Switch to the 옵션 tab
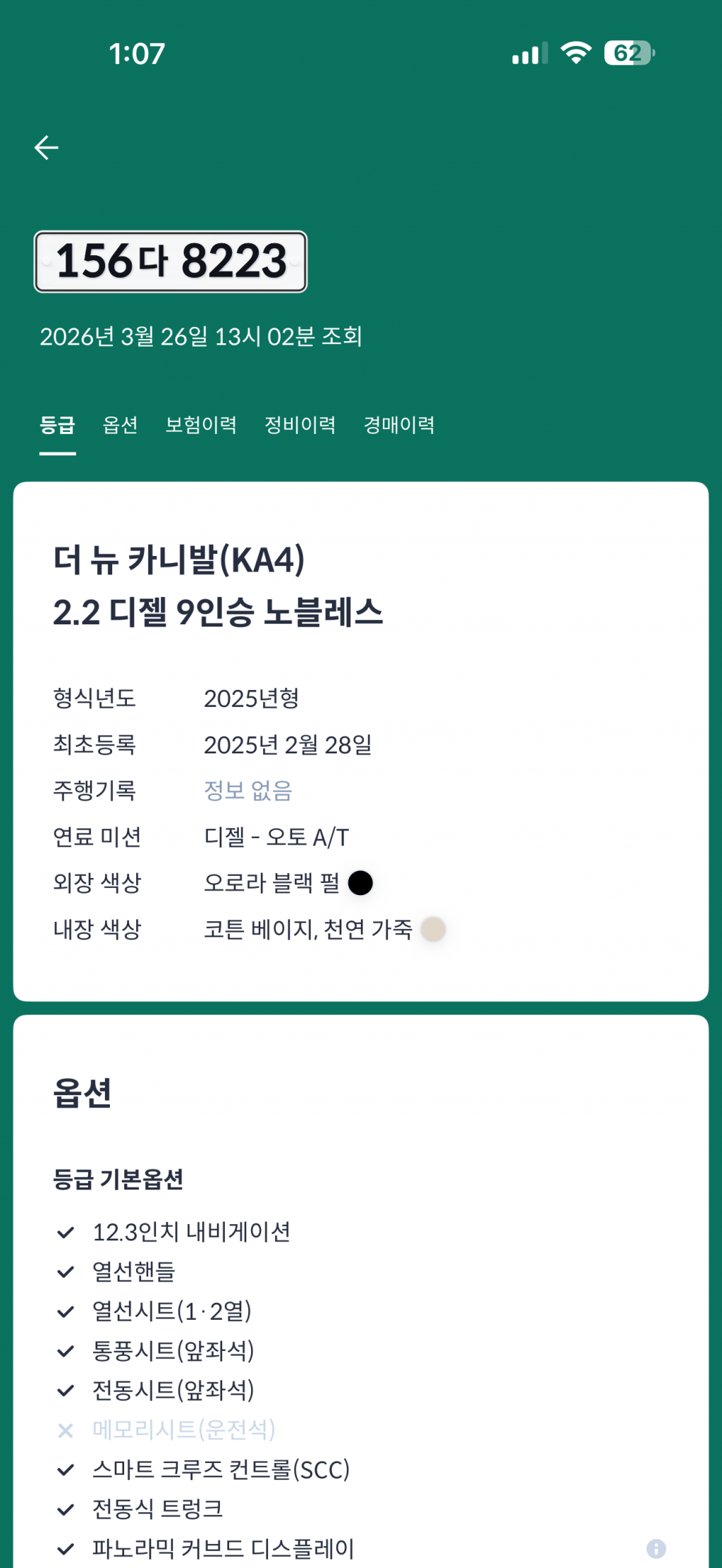Image resolution: width=722 pixels, height=1568 pixels. click(120, 425)
